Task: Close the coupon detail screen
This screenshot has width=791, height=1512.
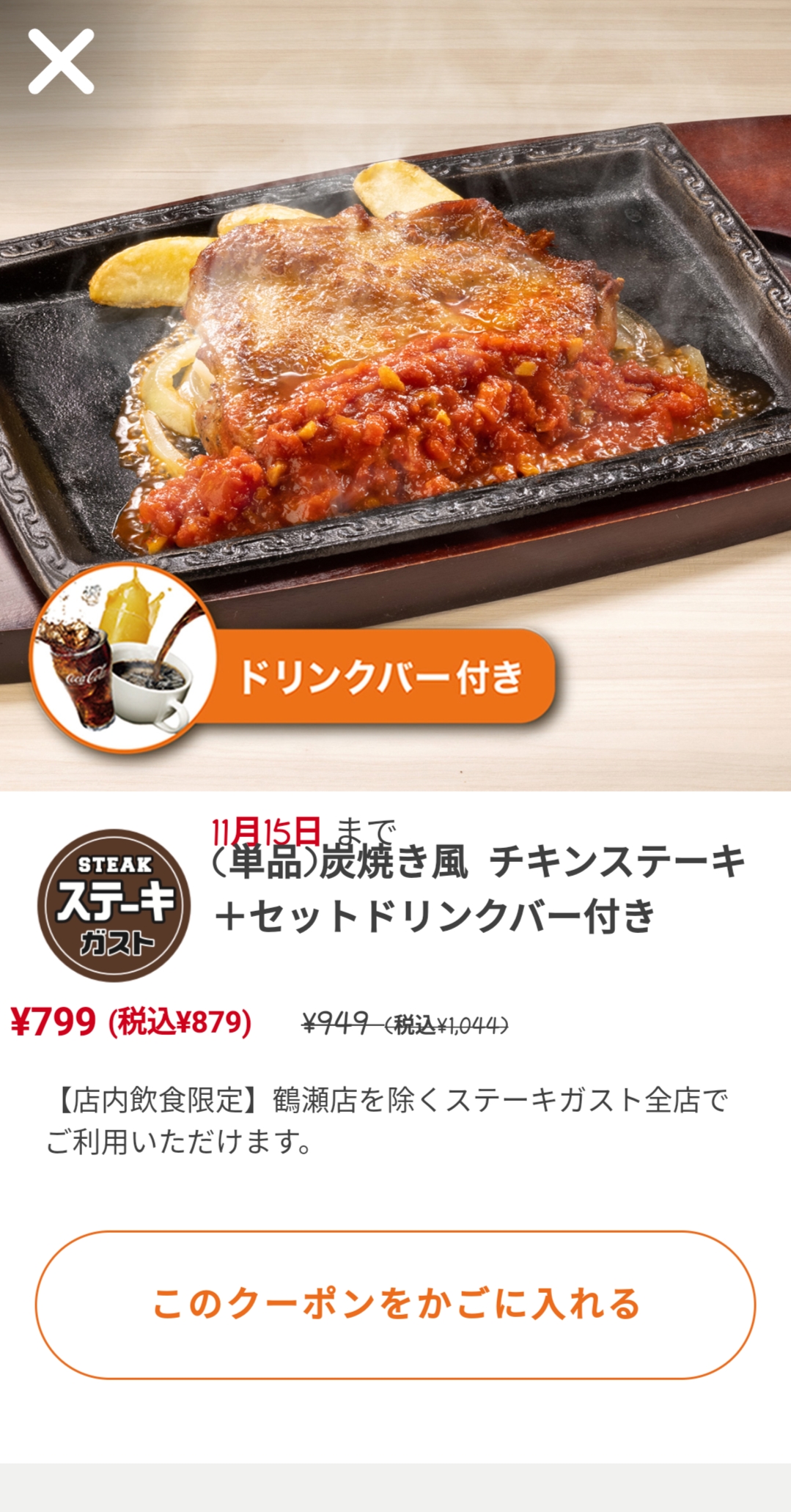Action: (61, 62)
